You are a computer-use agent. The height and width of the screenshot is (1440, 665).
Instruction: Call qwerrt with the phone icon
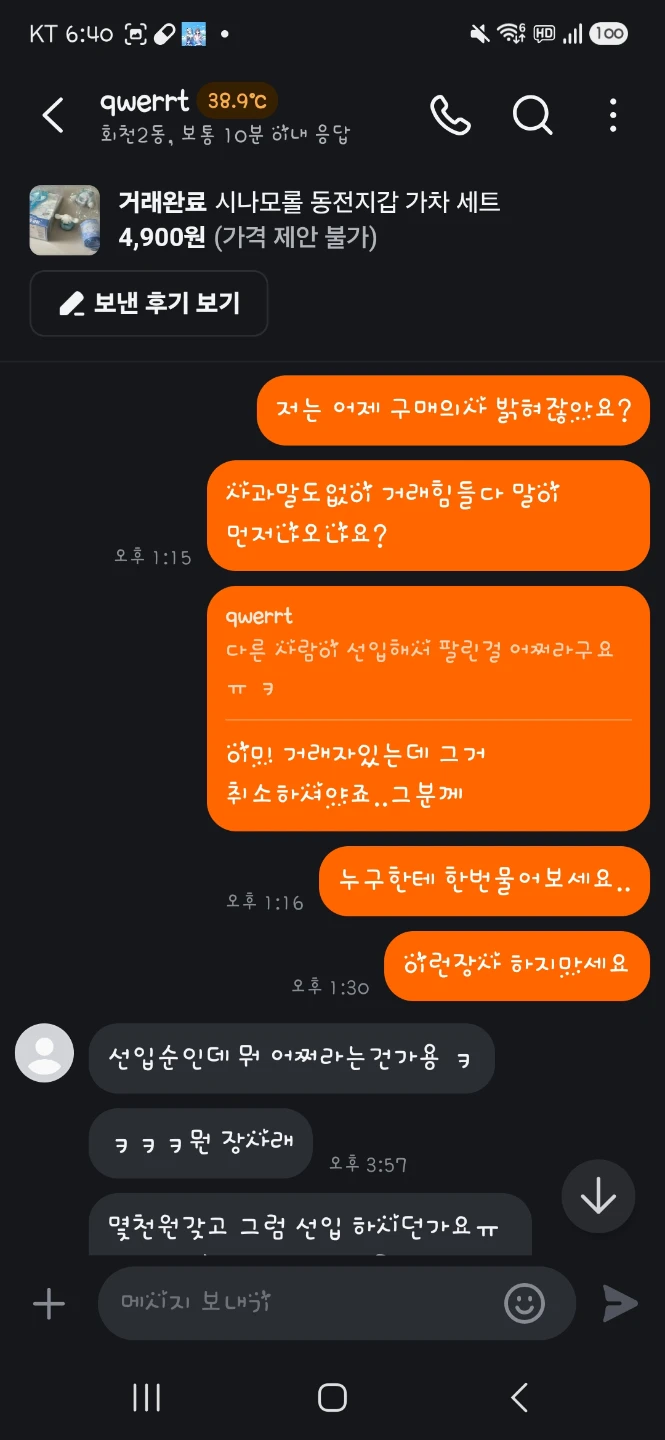coord(450,116)
